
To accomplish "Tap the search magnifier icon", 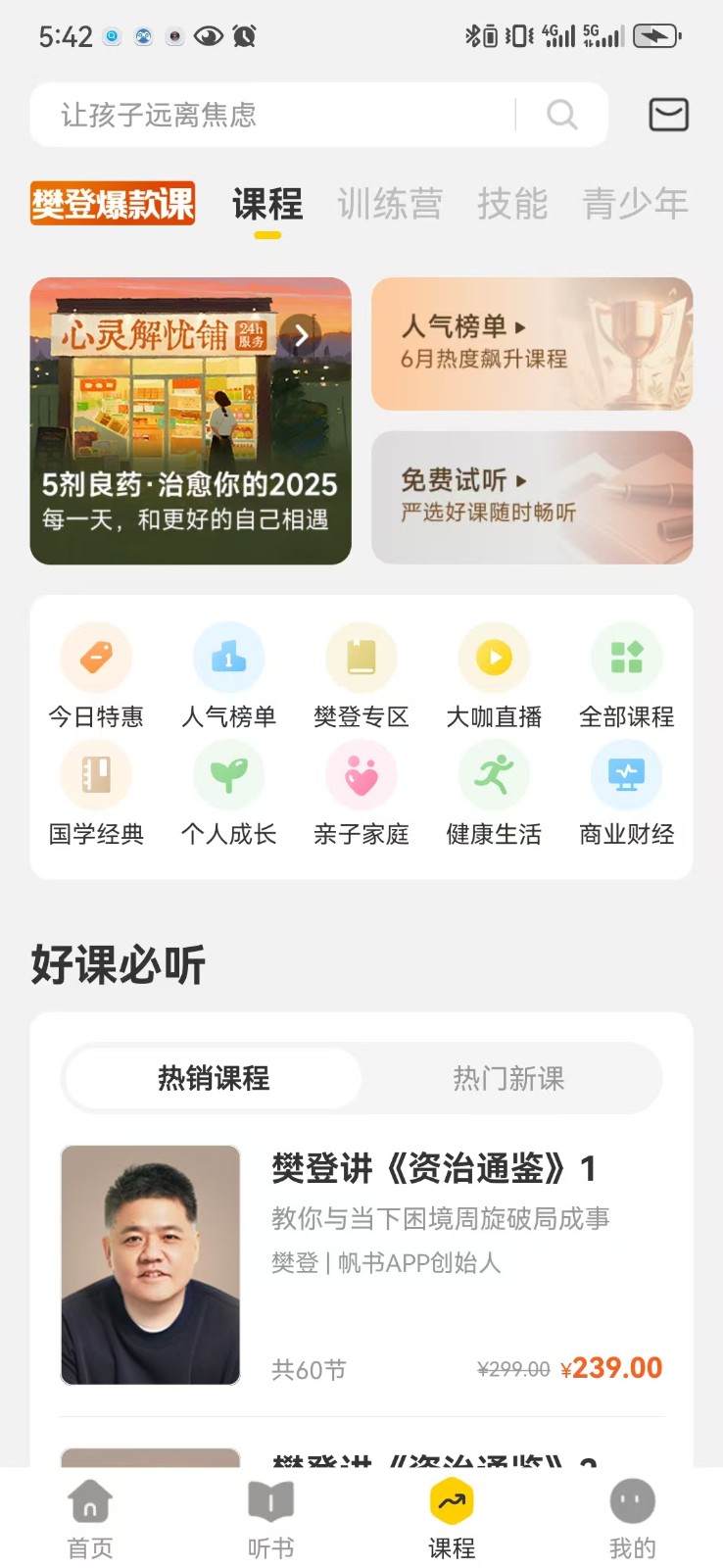I will click(561, 114).
